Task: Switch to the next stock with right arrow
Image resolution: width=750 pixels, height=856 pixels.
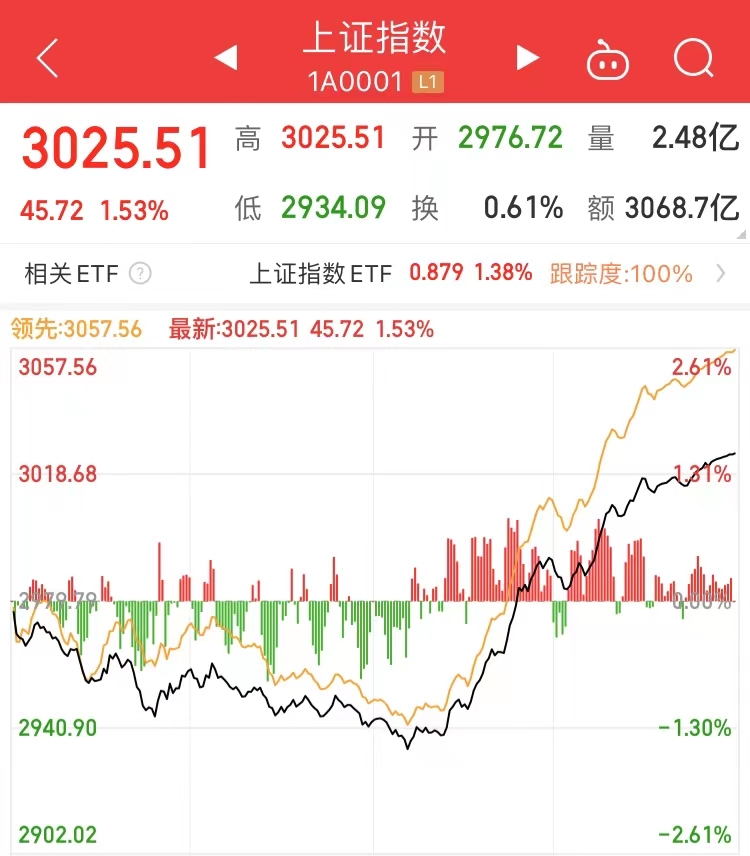Action: point(527,58)
